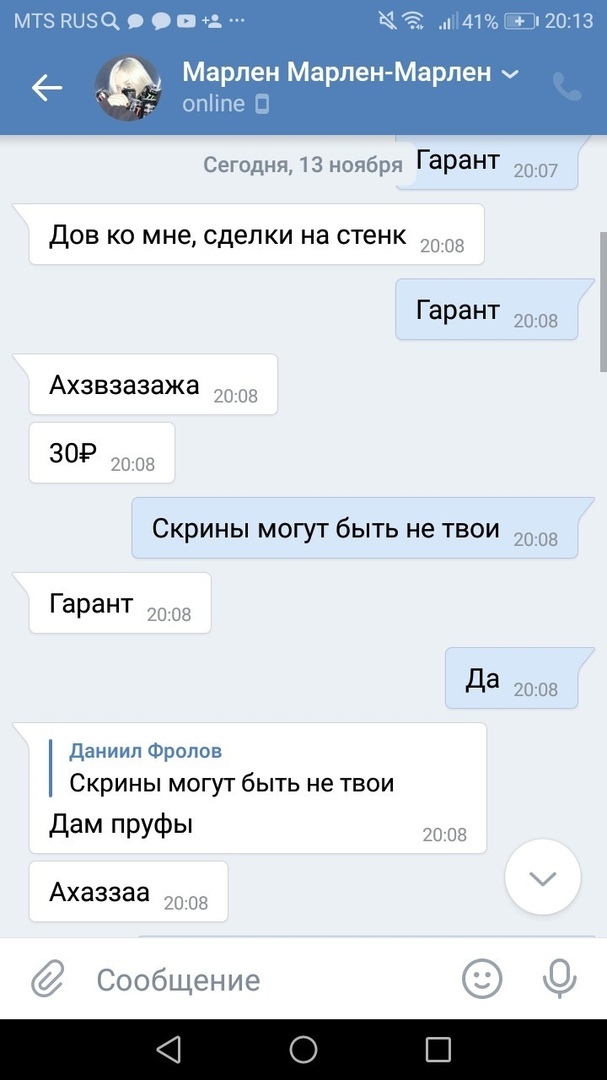The image size is (607, 1080).
Task: Open Марлен's profile avatar
Action: click(x=128, y=88)
